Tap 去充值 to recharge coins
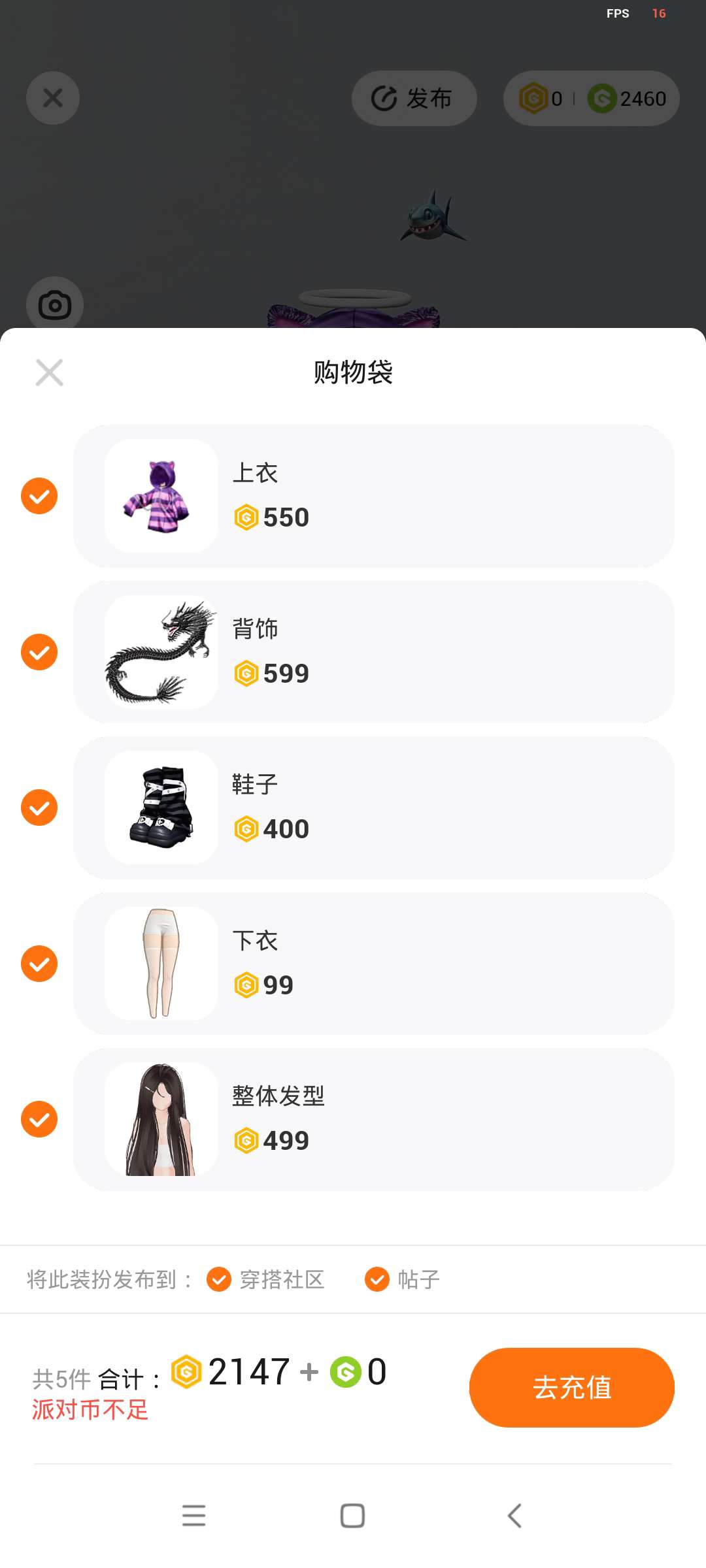Image resolution: width=706 pixels, height=1568 pixels. coord(571,1388)
